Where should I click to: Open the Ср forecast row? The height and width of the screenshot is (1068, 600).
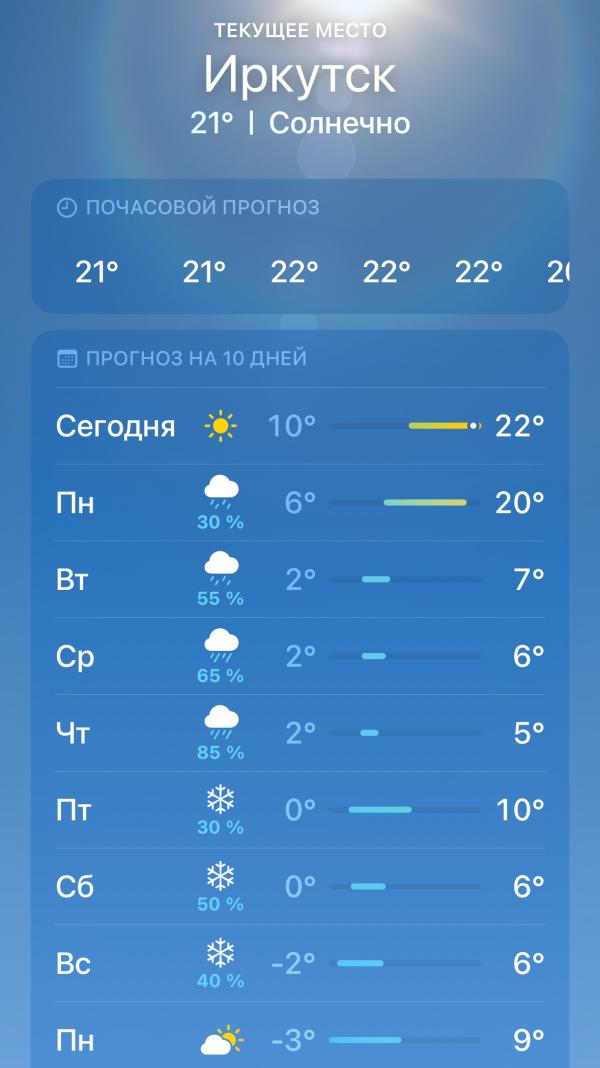point(300,657)
